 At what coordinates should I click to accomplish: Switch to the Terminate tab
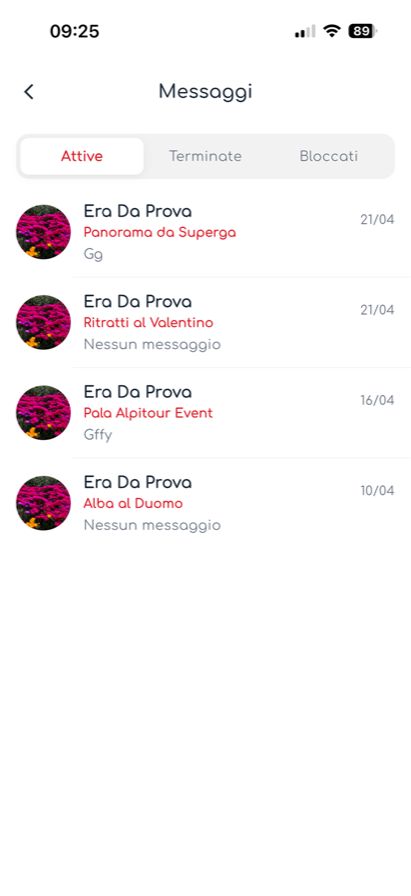click(x=205, y=156)
